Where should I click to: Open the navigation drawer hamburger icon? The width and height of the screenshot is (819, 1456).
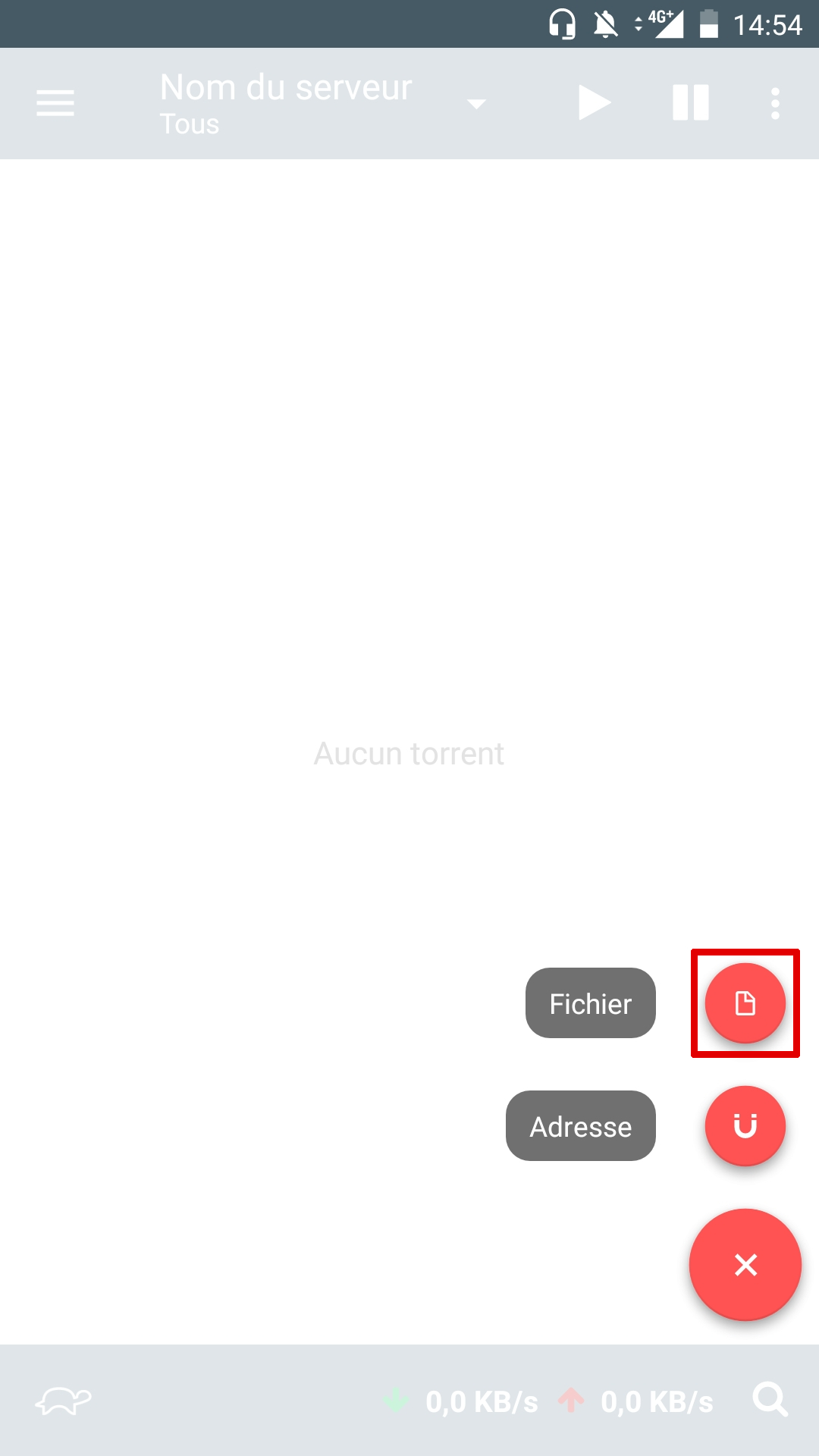click(x=54, y=102)
